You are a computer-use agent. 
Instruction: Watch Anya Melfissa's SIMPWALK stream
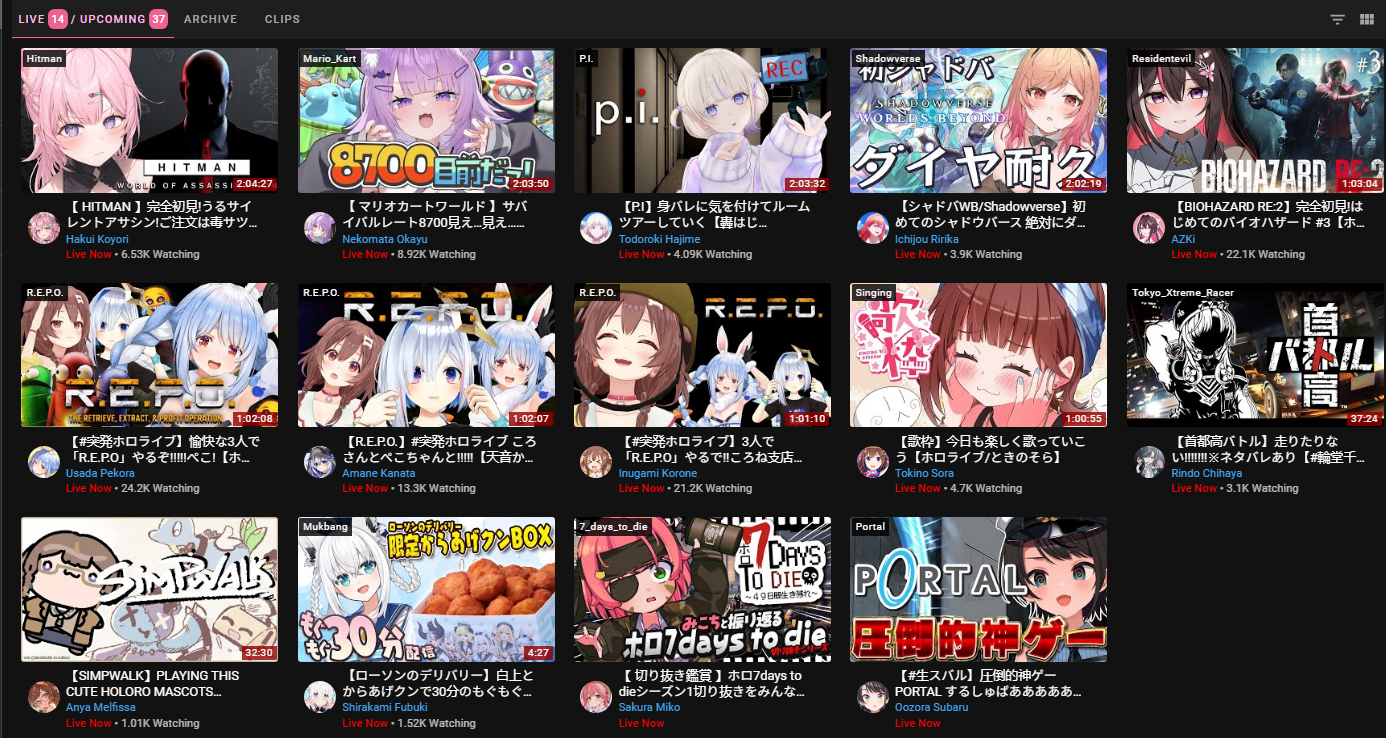pyautogui.click(x=149, y=589)
